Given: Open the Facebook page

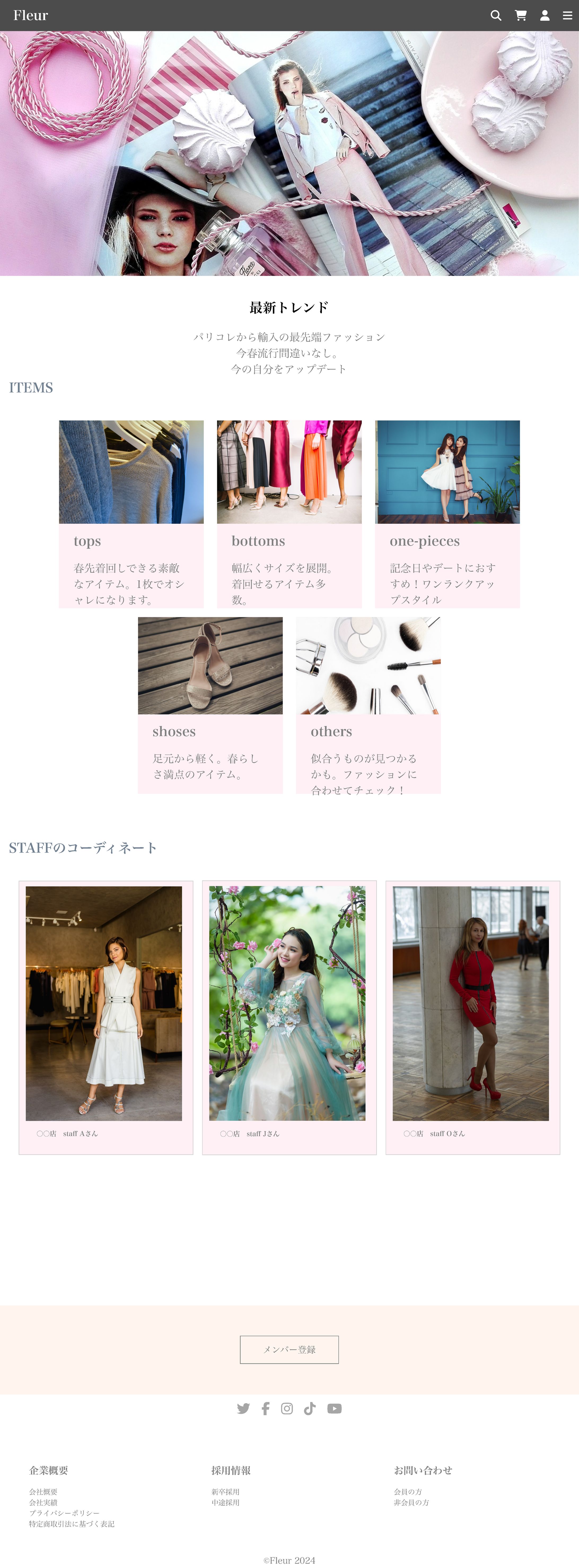Looking at the screenshot, I should (266, 1409).
